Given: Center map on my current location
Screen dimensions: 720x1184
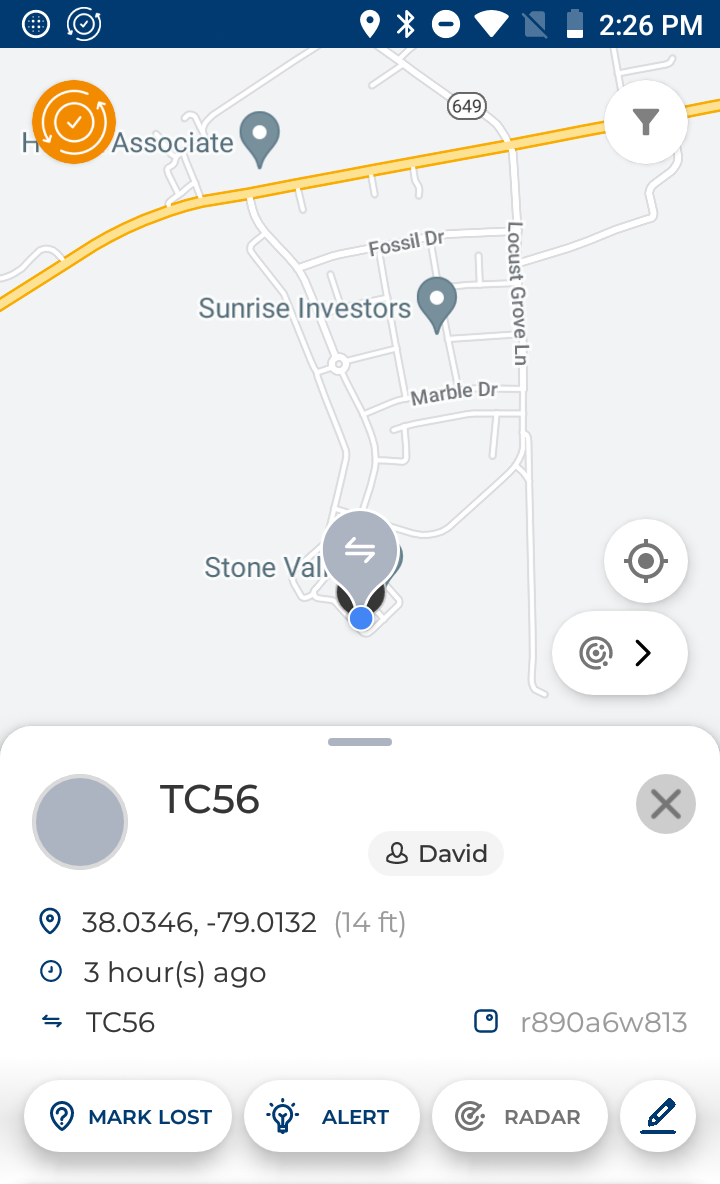Looking at the screenshot, I should click(646, 561).
